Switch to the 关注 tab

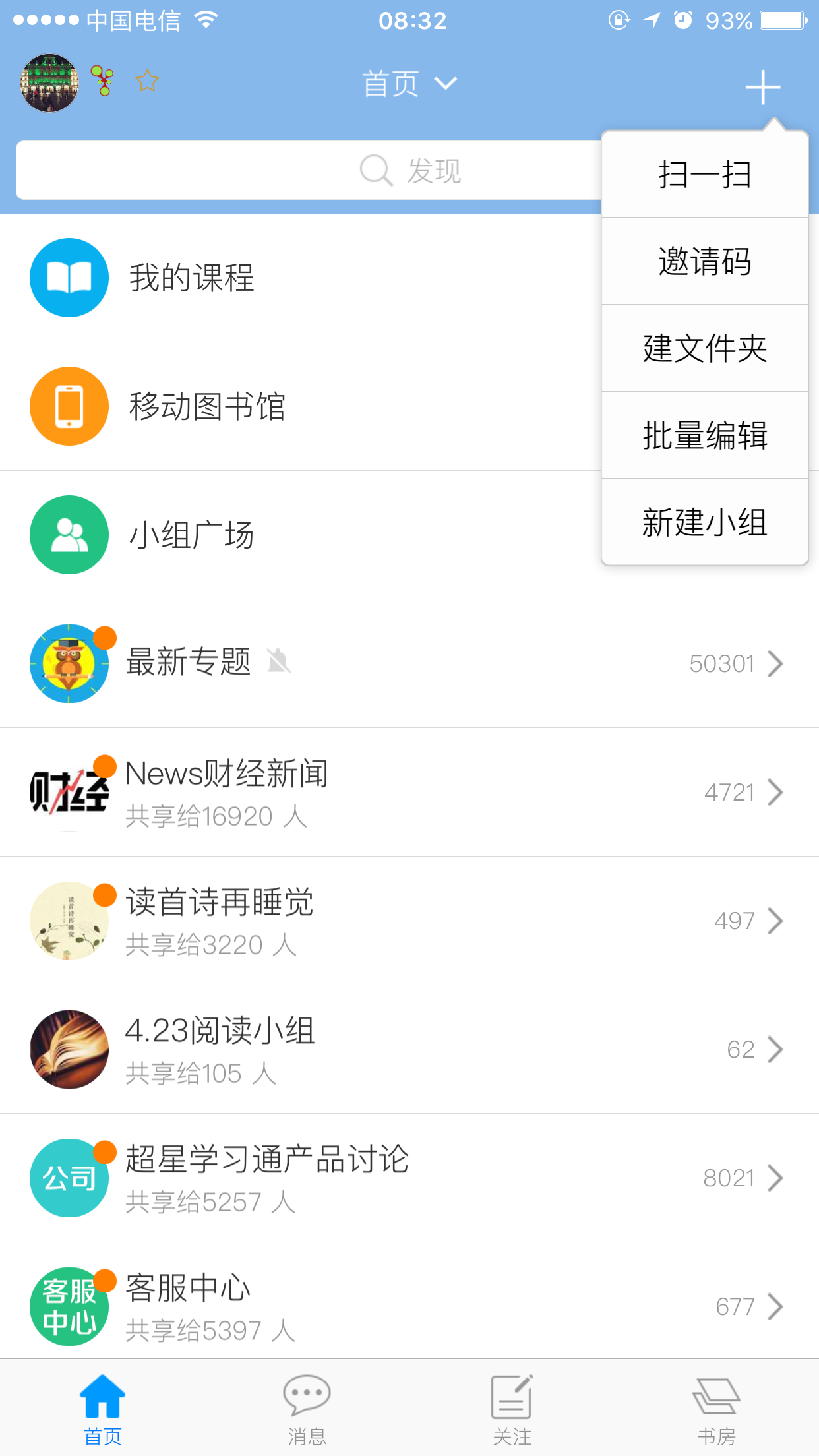point(512,1407)
